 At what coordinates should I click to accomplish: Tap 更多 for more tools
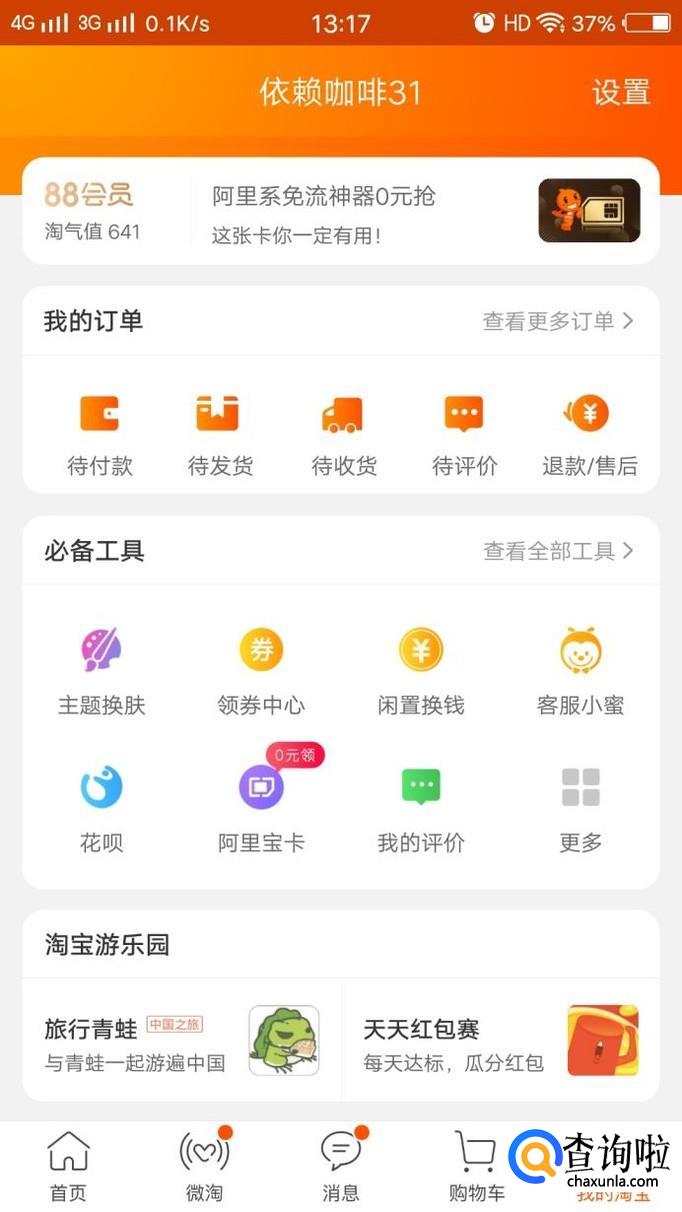click(x=580, y=807)
